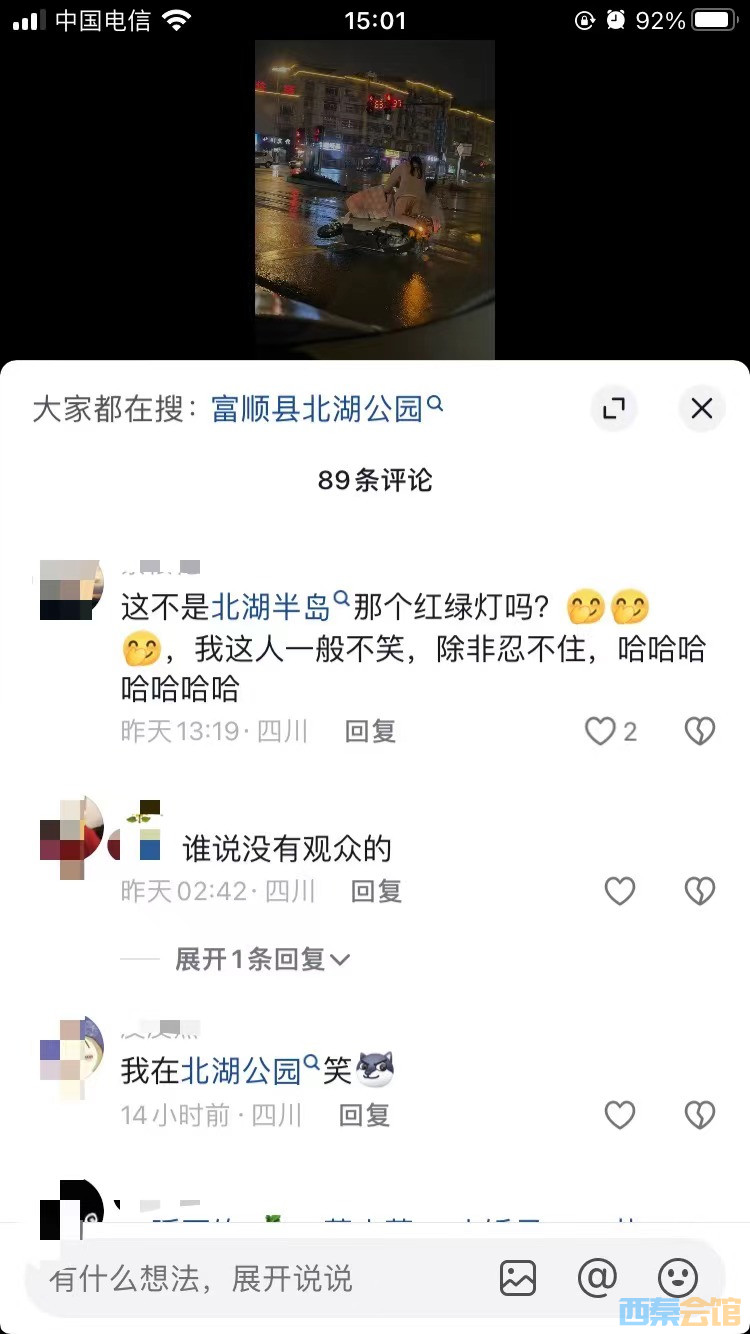Reply to the comment posted 昨天13:19

tap(370, 732)
